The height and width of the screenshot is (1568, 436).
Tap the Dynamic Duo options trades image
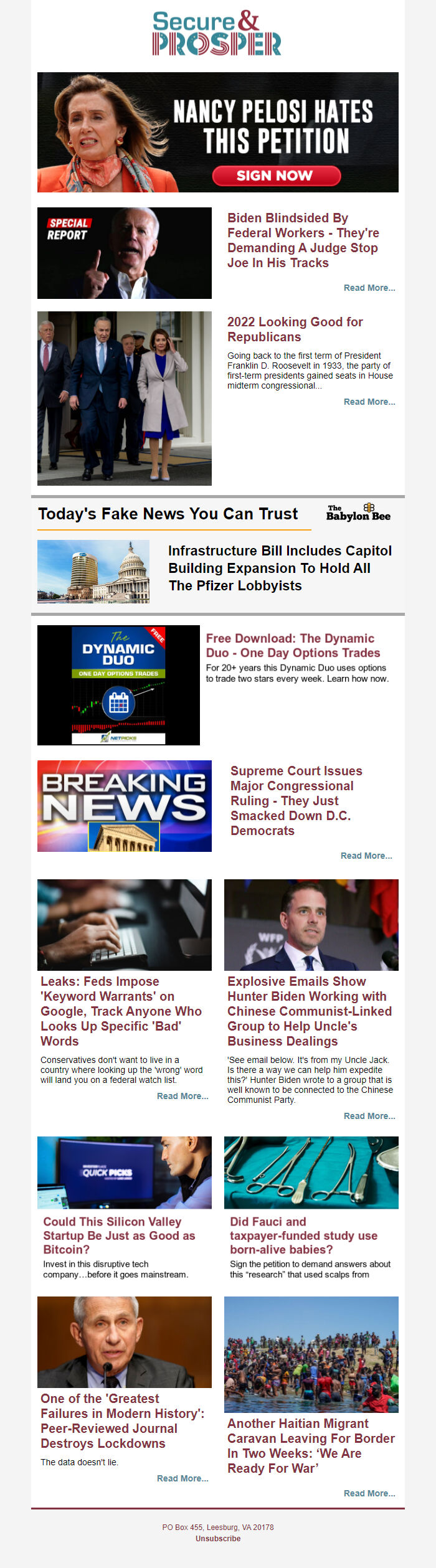118,685
